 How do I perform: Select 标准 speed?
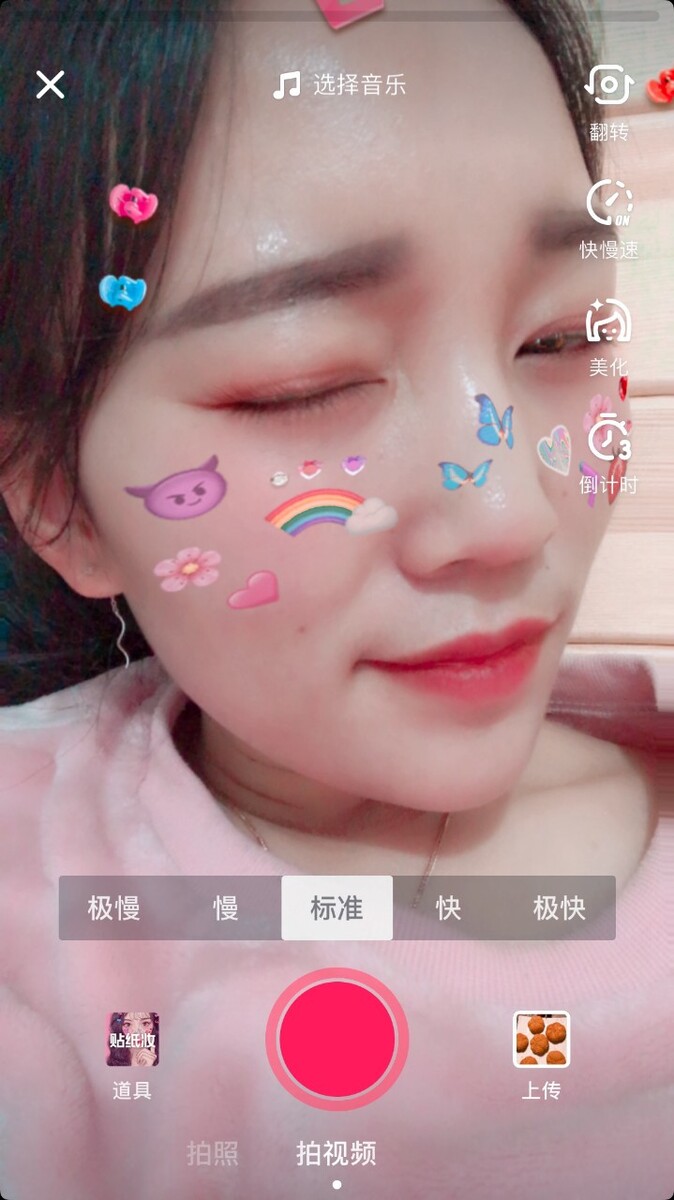coord(337,908)
